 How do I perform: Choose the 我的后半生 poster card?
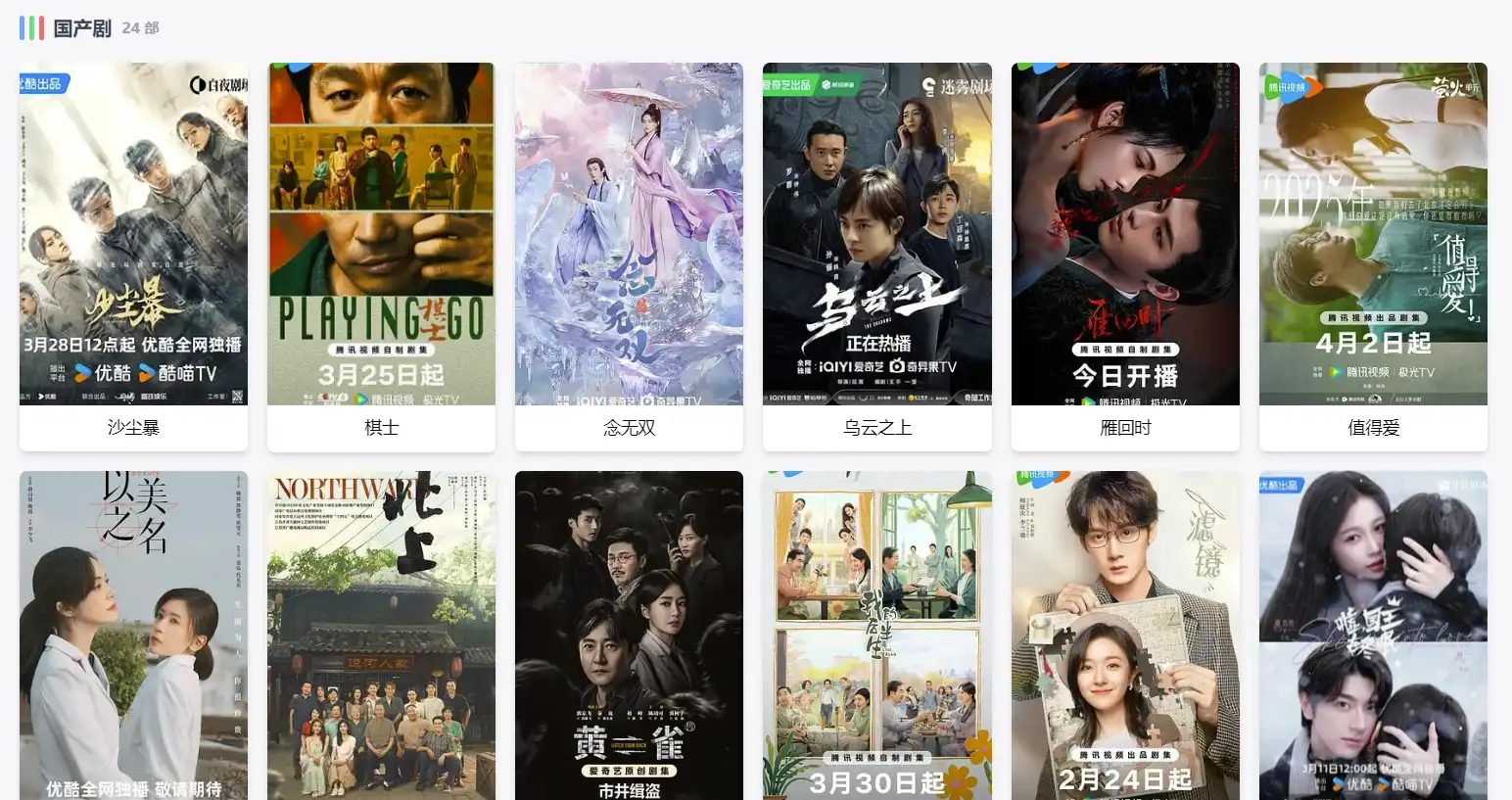coord(876,636)
